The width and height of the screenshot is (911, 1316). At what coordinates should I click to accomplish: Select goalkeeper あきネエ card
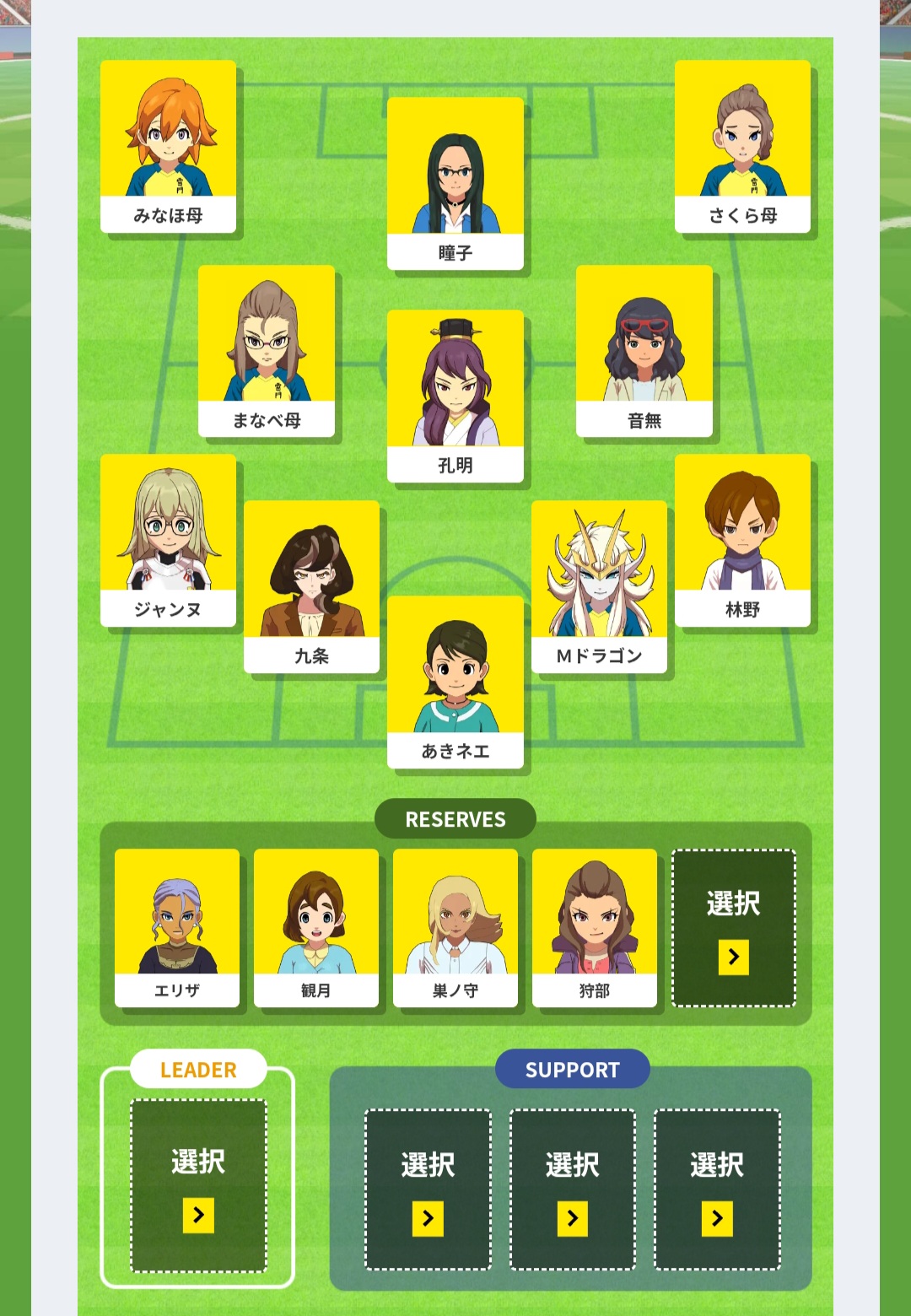(455, 682)
